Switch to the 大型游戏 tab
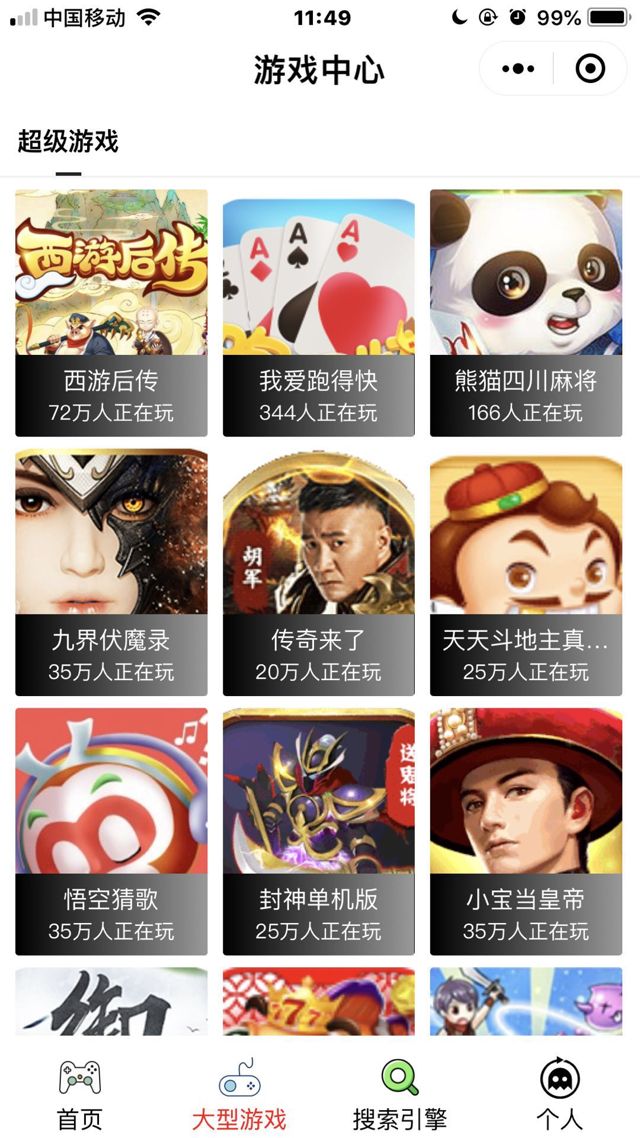This screenshot has width=640, height=1138. pos(239,1093)
